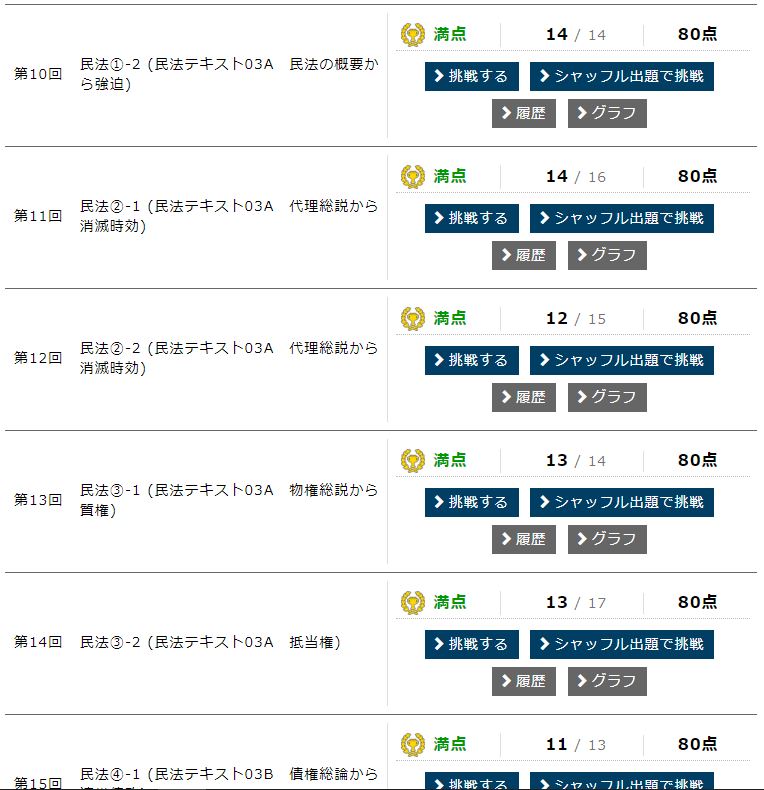The width and height of the screenshot is (764, 790).
Task: View グラフ for 第12回
Action: coord(607,397)
